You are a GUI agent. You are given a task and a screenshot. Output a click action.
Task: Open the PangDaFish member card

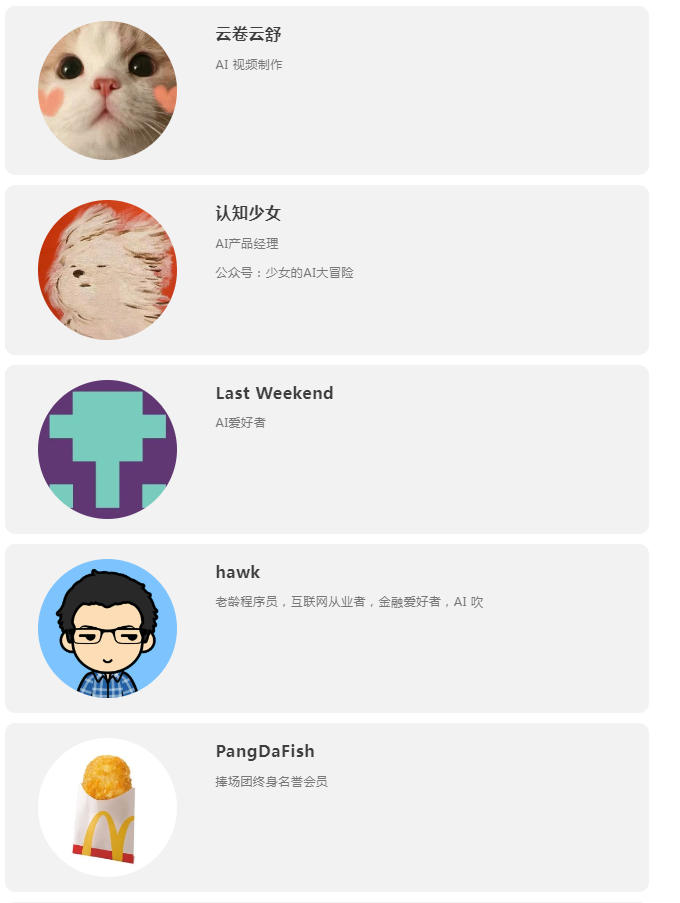pos(327,807)
